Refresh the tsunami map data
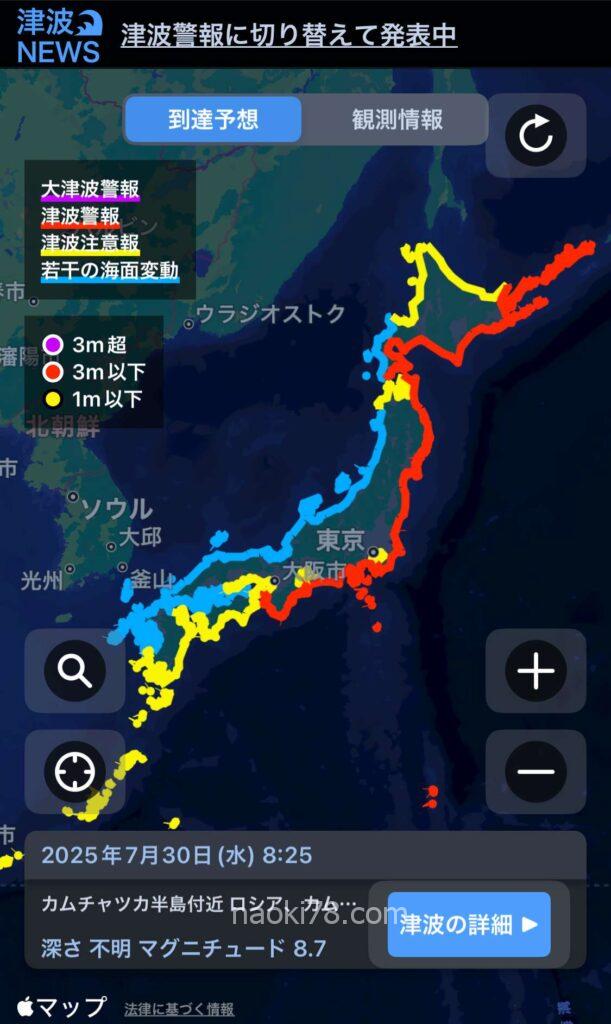Image resolution: width=611 pixels, height=1024 pixels. pos(536,134)
